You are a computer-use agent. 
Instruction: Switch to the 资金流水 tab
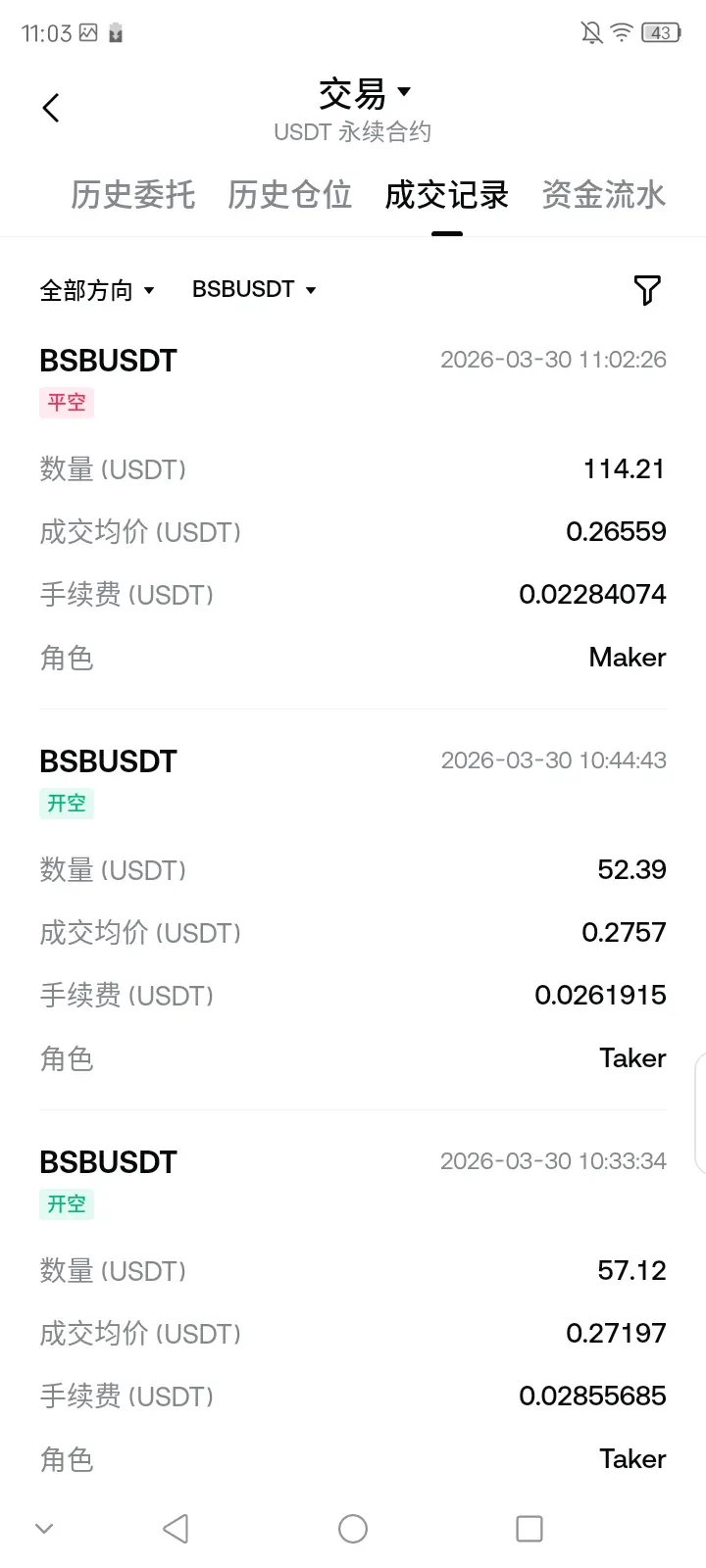point(603,195)
